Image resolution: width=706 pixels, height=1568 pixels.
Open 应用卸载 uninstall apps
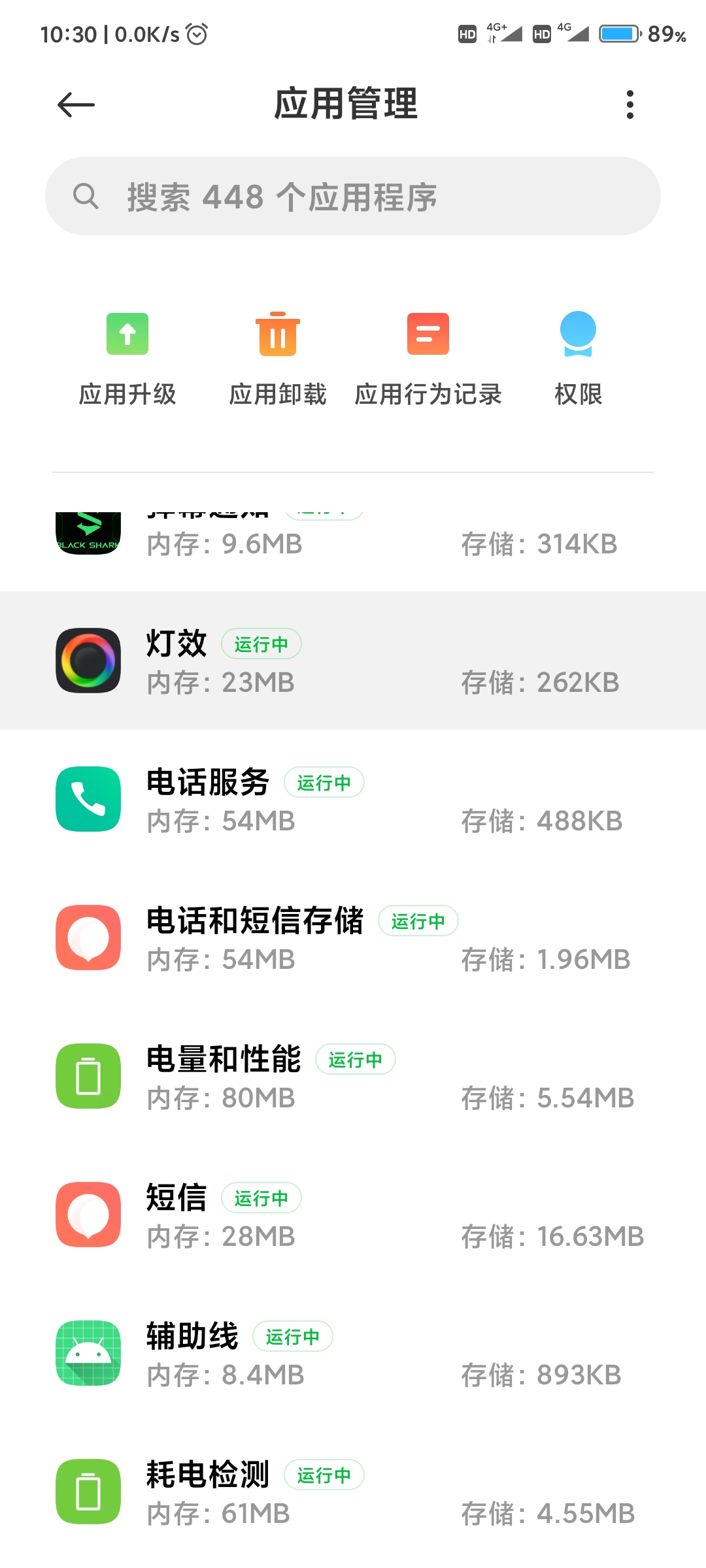(x=278, y=359)
